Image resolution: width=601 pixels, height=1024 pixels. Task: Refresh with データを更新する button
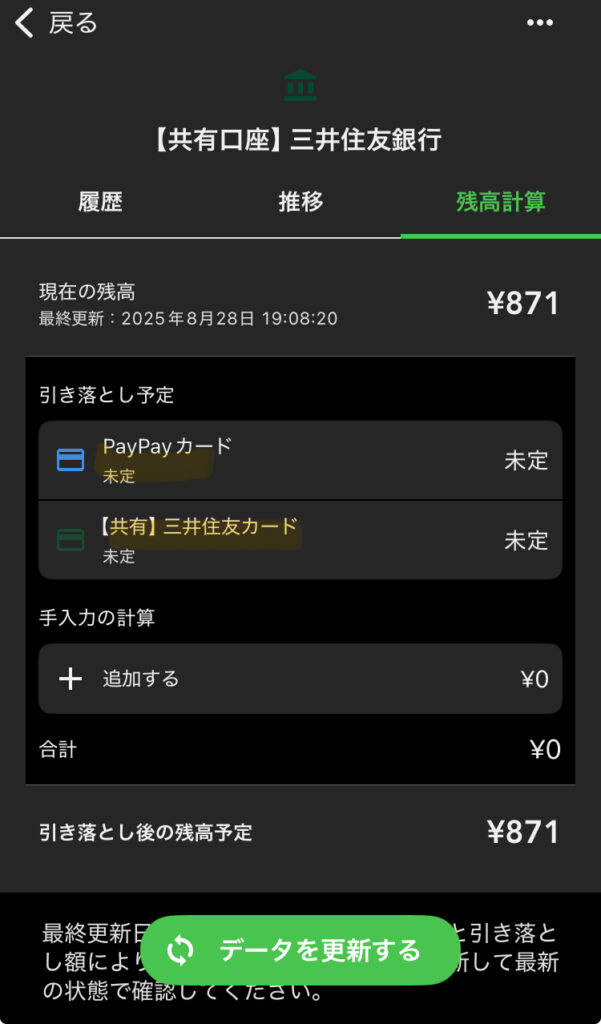[300, 950]
